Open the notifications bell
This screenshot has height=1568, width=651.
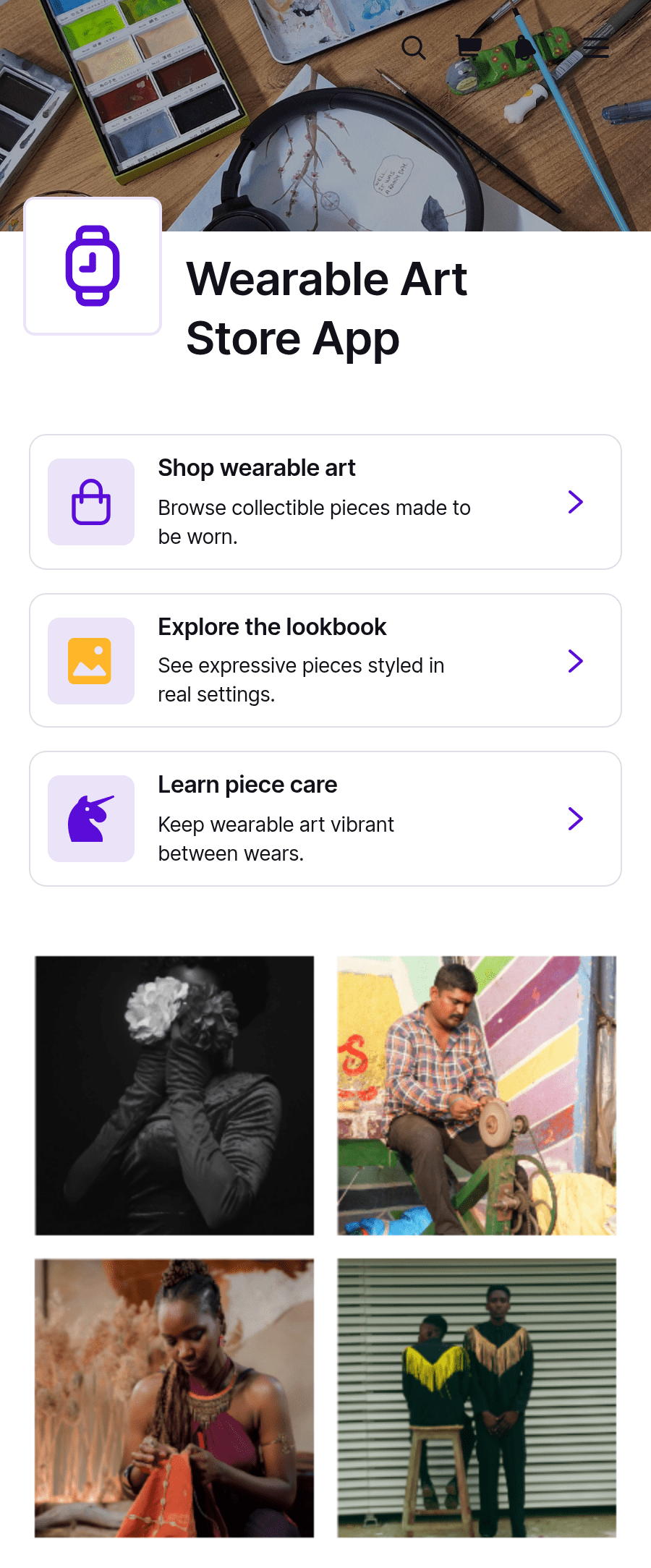point(525,48)
